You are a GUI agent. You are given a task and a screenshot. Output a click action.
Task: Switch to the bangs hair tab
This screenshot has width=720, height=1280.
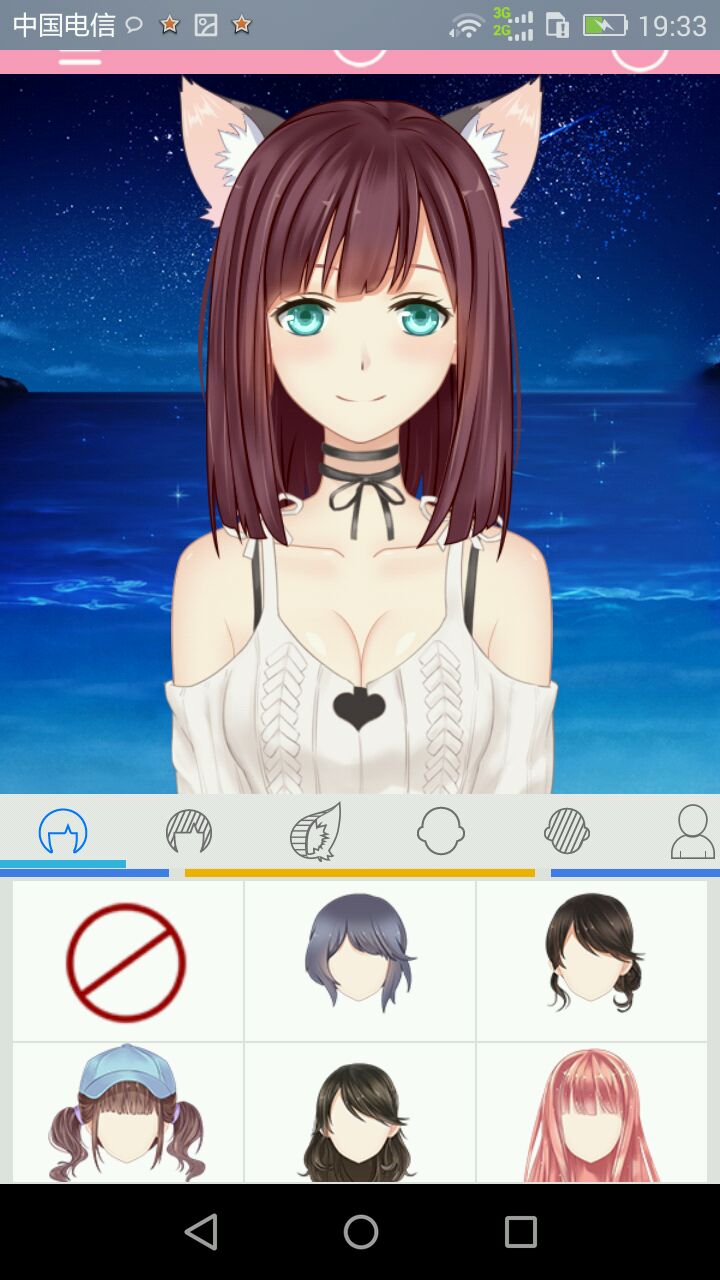coord(189,832)
